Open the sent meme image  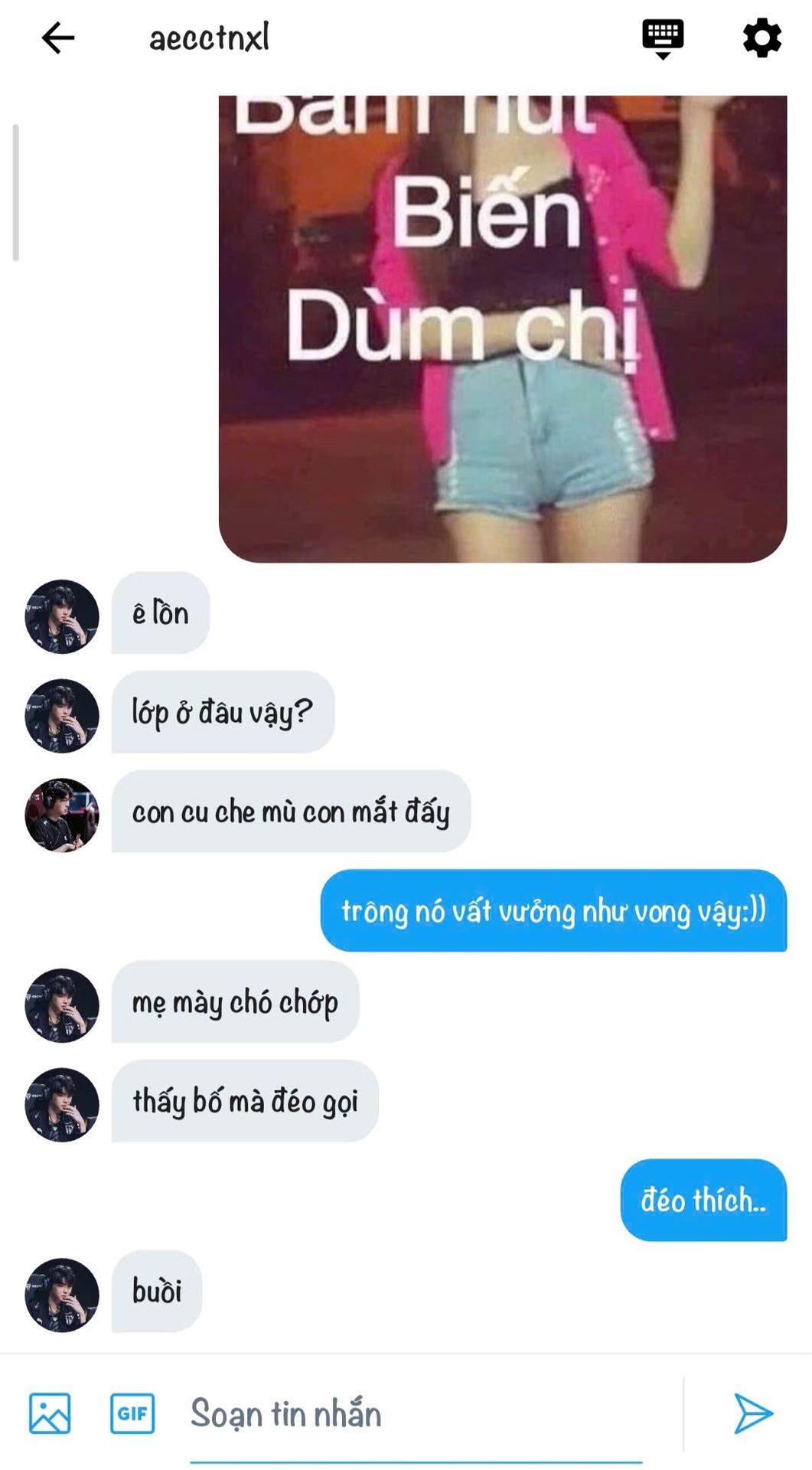[x=502, y=329]
